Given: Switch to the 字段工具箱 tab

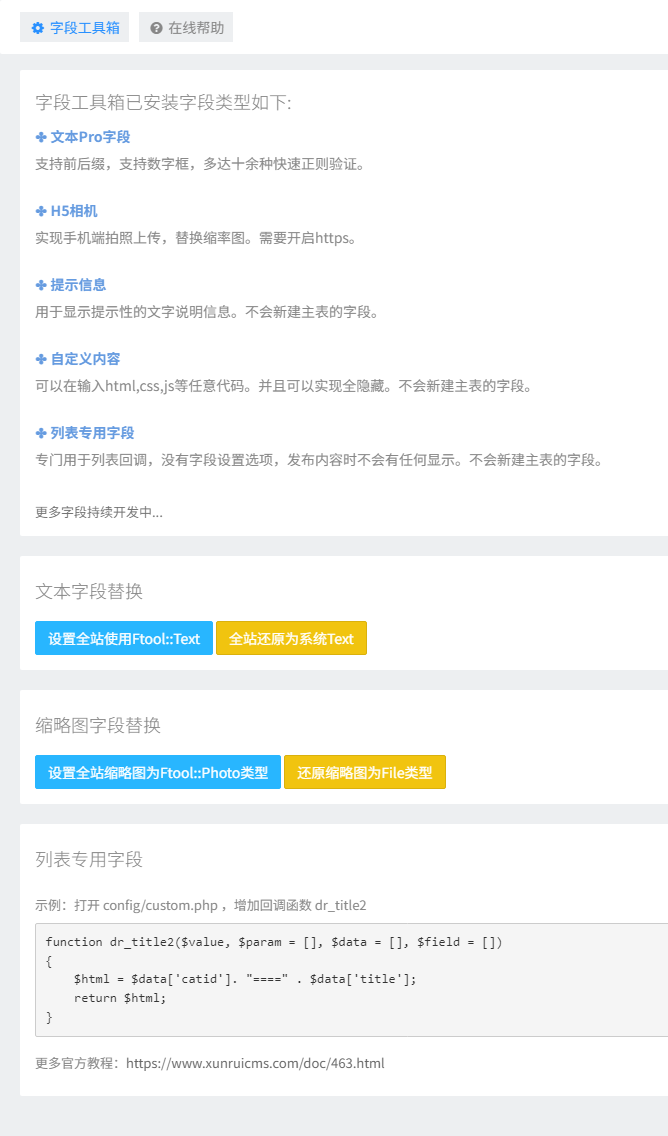Looking at the screenshot, I should click(75, 28).
